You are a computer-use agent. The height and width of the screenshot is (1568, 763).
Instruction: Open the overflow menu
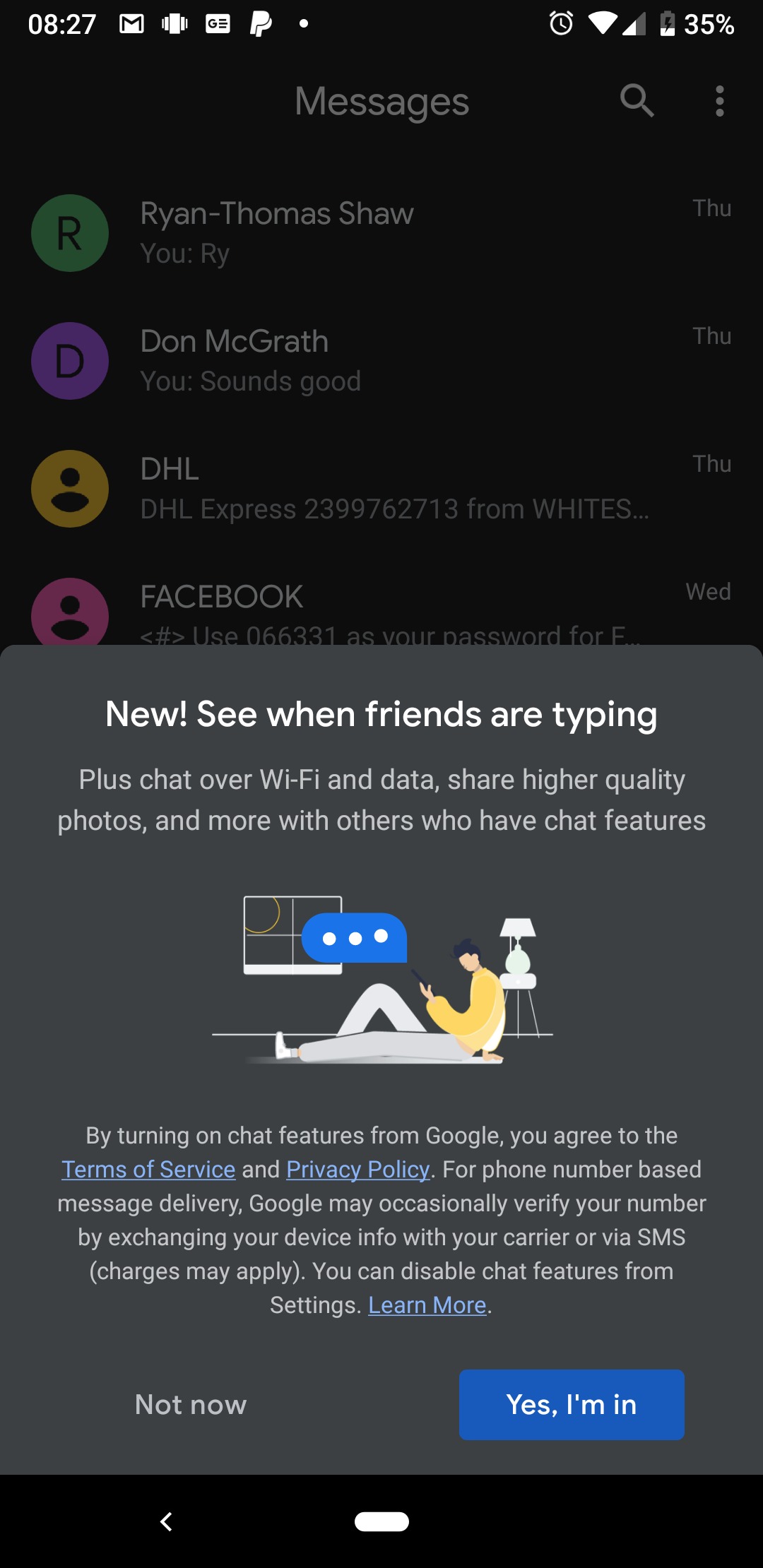point(719,101)
